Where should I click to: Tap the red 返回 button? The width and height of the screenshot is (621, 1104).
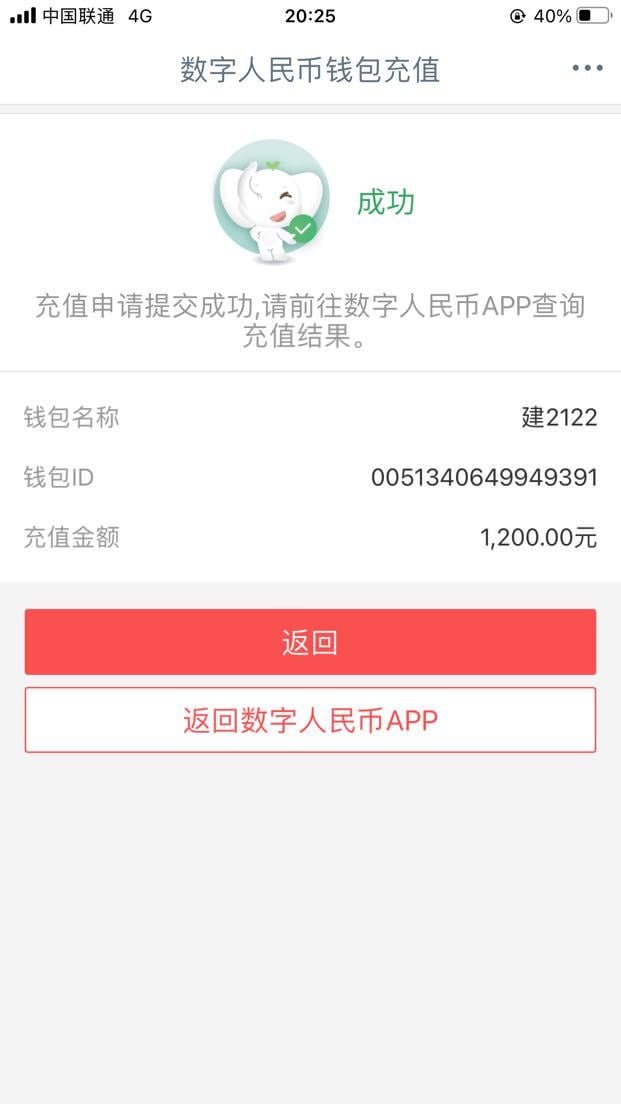(x=310, y=642)
